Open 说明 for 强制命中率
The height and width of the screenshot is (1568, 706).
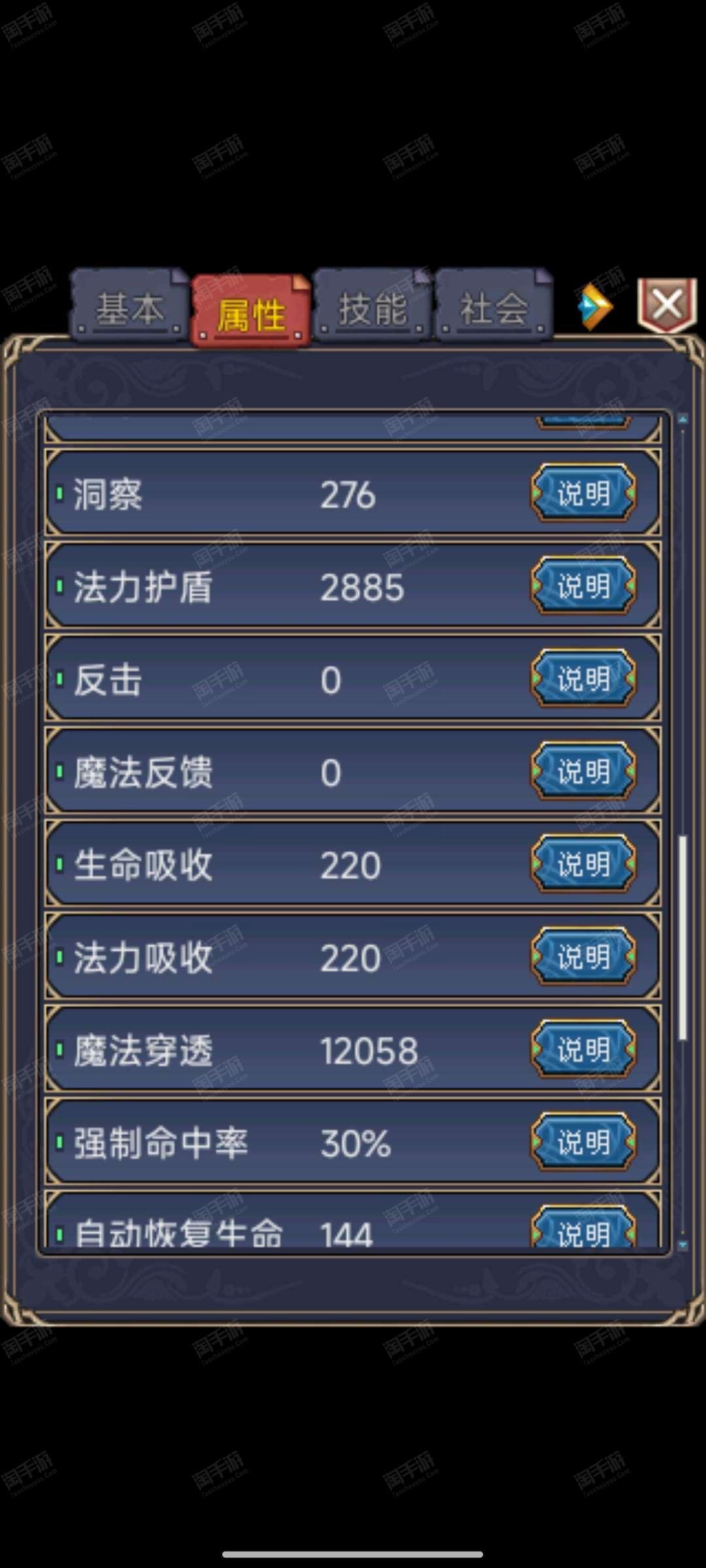[x=583, y=1142]
